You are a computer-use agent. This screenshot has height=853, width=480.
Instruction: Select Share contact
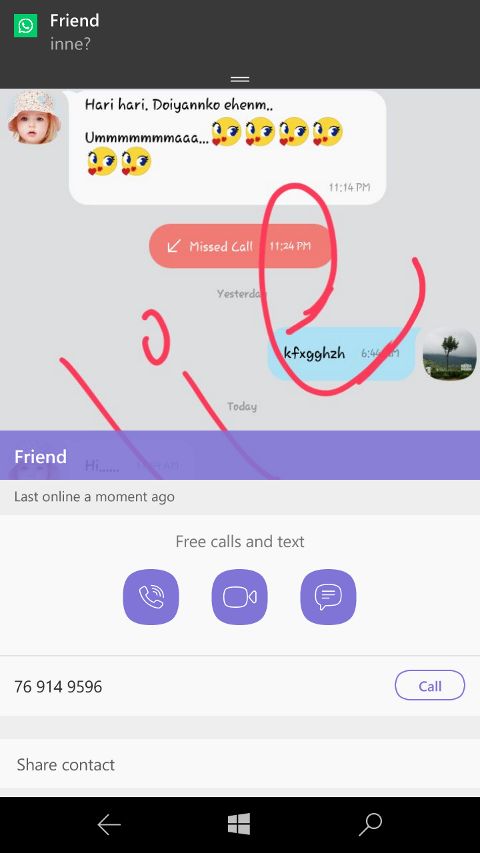240,764
